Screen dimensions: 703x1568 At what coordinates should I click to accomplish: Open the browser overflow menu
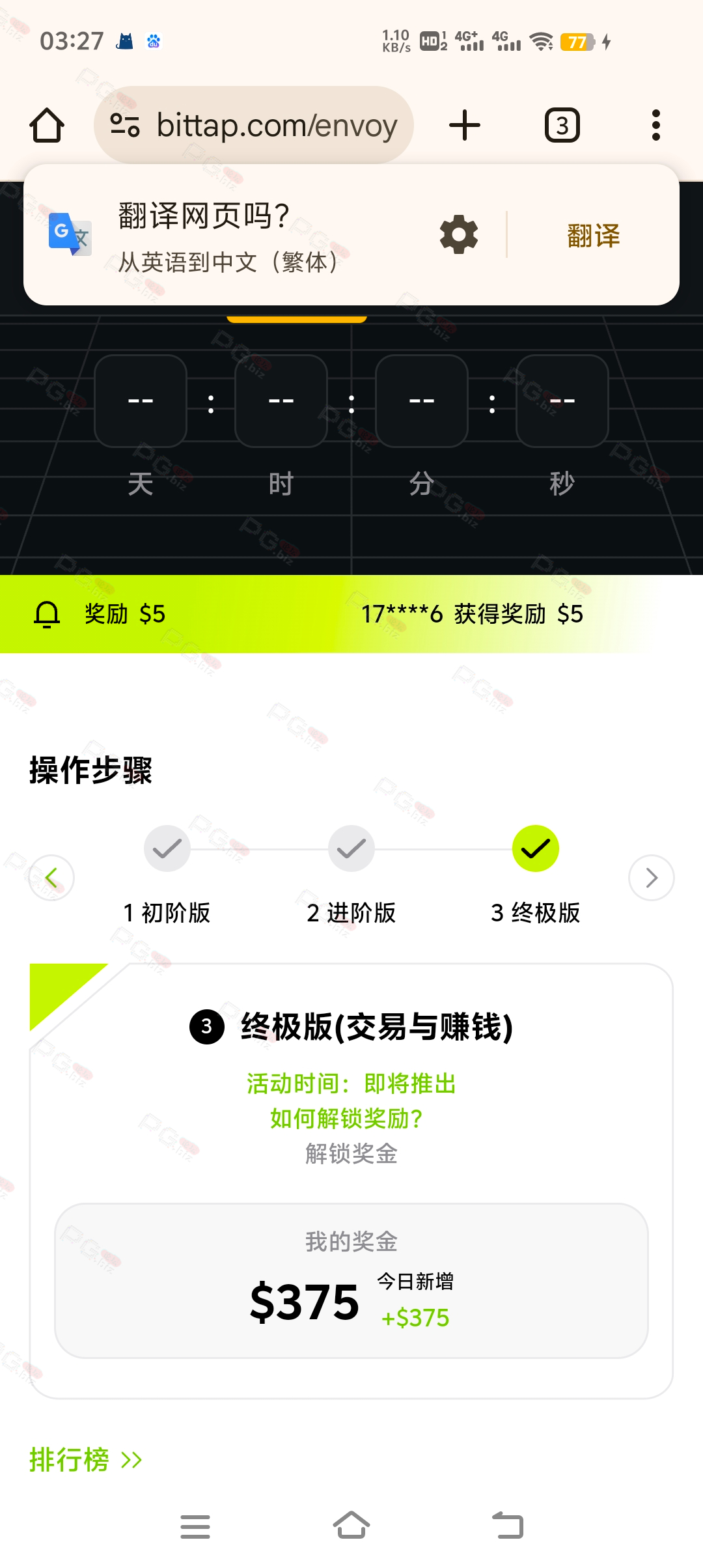(655, 125)
